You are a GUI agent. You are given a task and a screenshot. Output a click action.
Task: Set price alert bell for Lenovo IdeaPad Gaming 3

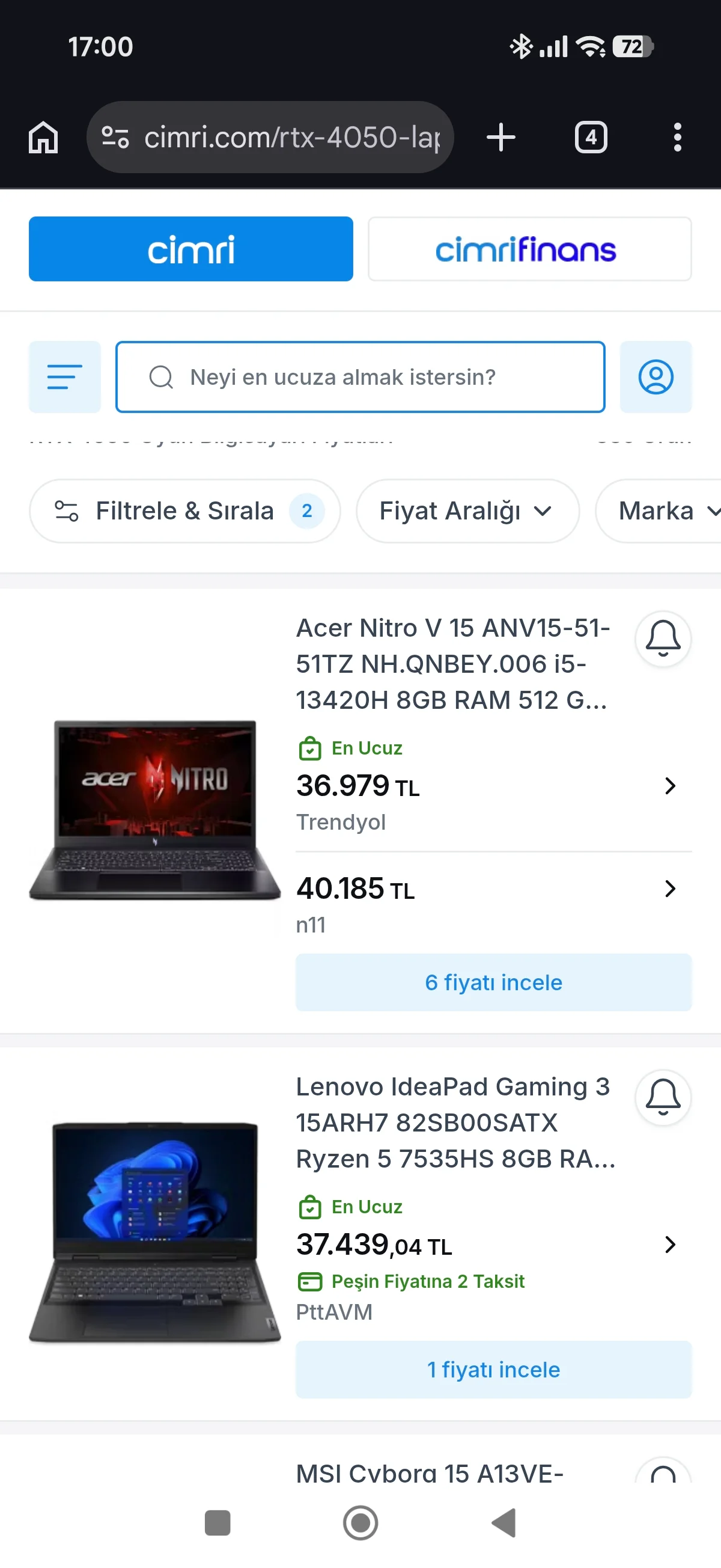click(x=663, y=1097)
